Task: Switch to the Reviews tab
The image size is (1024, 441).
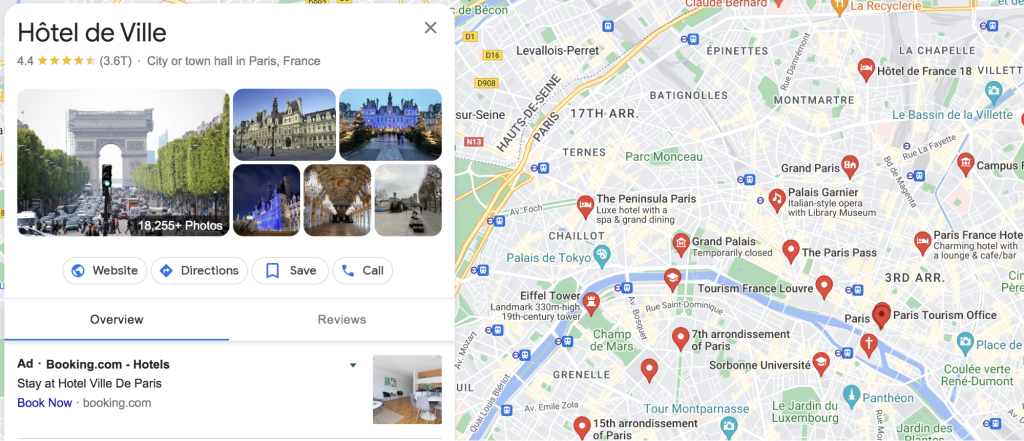Action: click(x=341, y=320)
